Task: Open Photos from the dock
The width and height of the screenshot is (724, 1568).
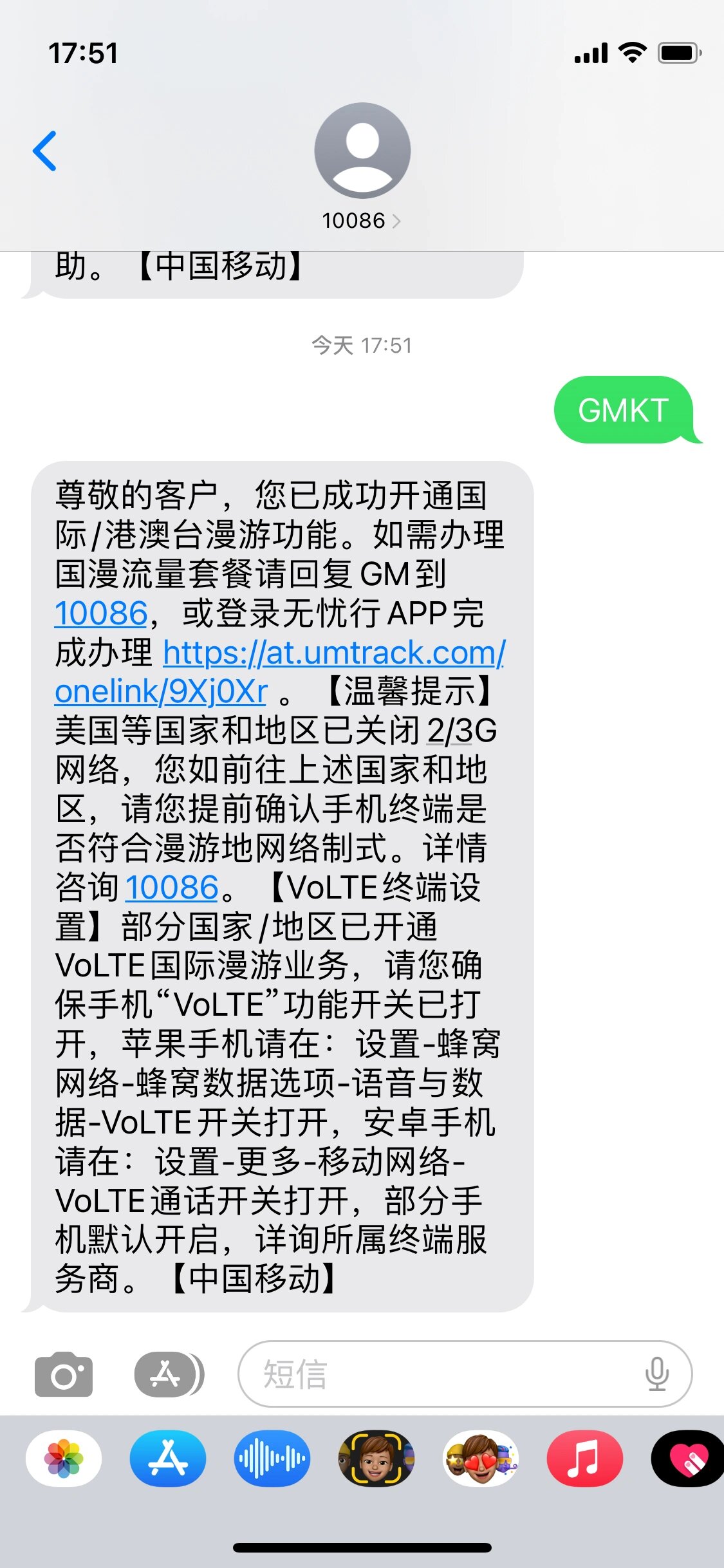Action: (x=62, y=1460)
